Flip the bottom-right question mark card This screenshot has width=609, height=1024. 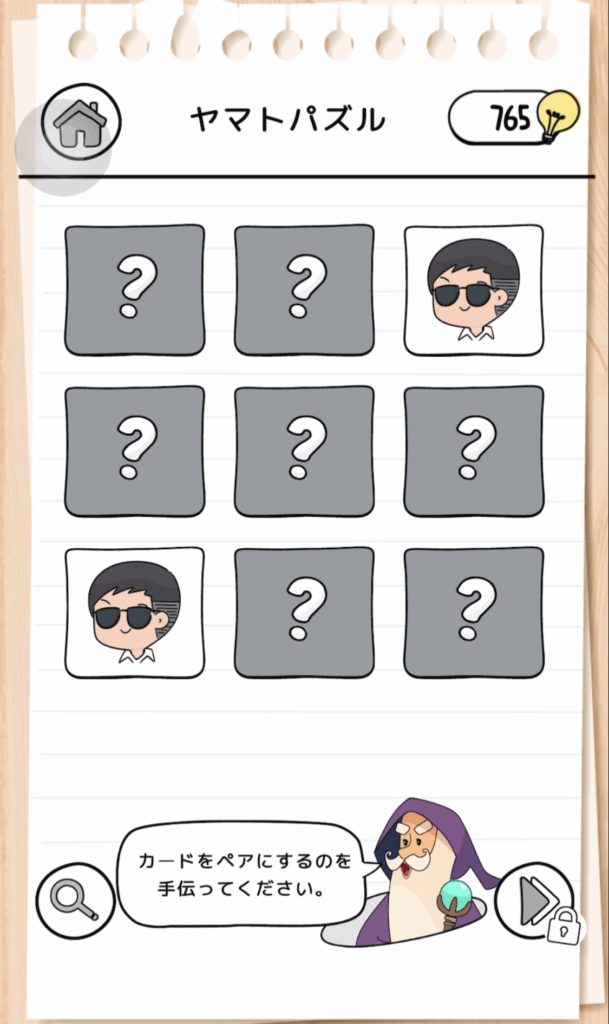point(473,613)
